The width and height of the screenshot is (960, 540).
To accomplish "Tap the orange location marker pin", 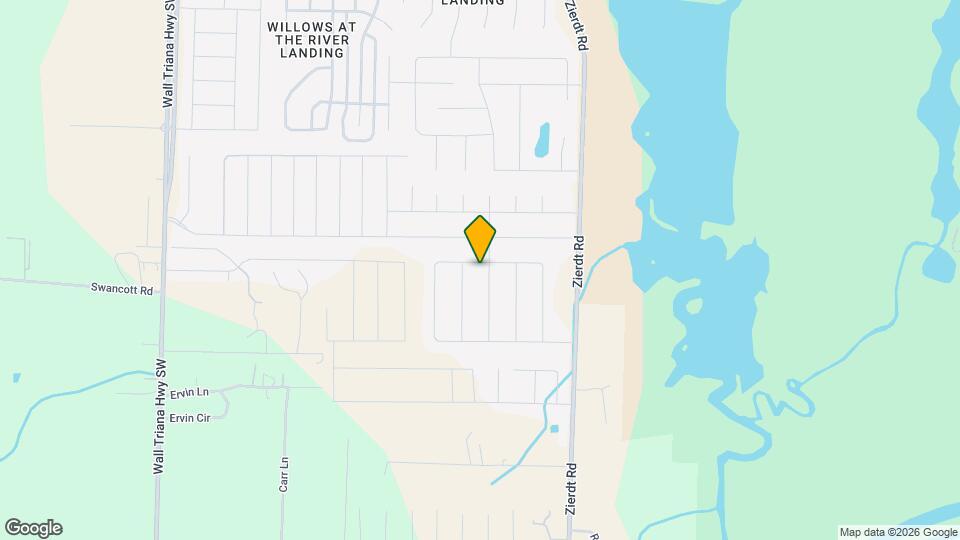I will click(481, 239).
